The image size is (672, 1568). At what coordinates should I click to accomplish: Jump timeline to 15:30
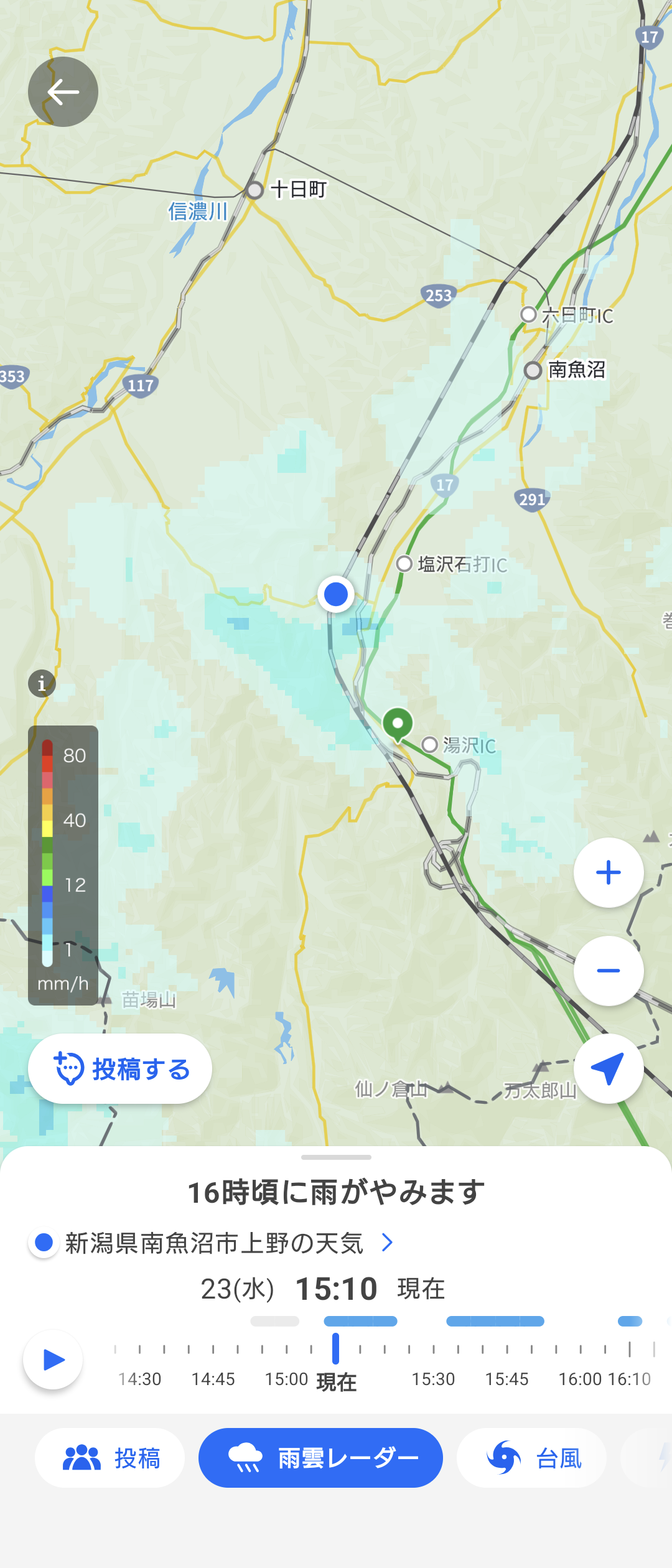click(433, 1379)
